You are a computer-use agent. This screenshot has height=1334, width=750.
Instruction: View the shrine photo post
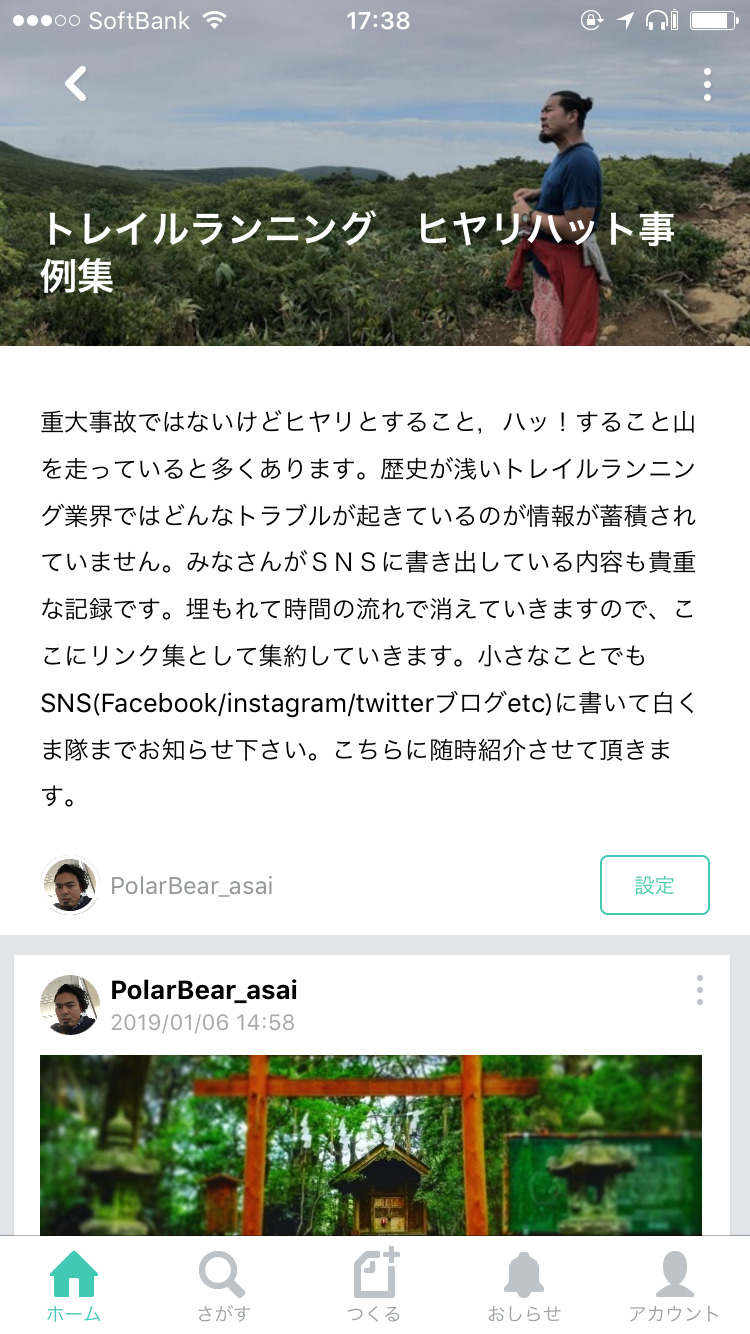(x=370, y=1145)
